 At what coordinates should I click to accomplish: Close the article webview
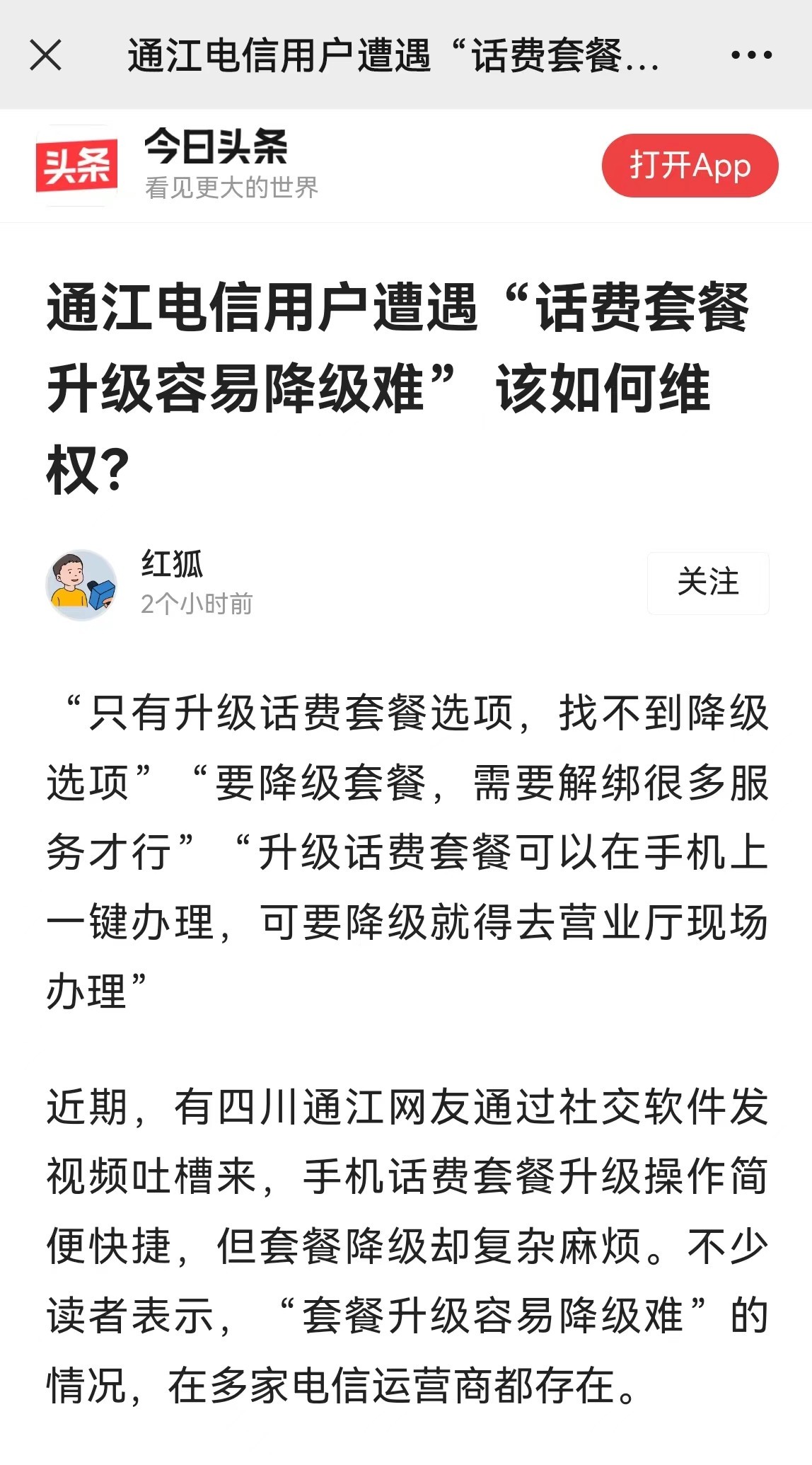(x=46, y=55)
